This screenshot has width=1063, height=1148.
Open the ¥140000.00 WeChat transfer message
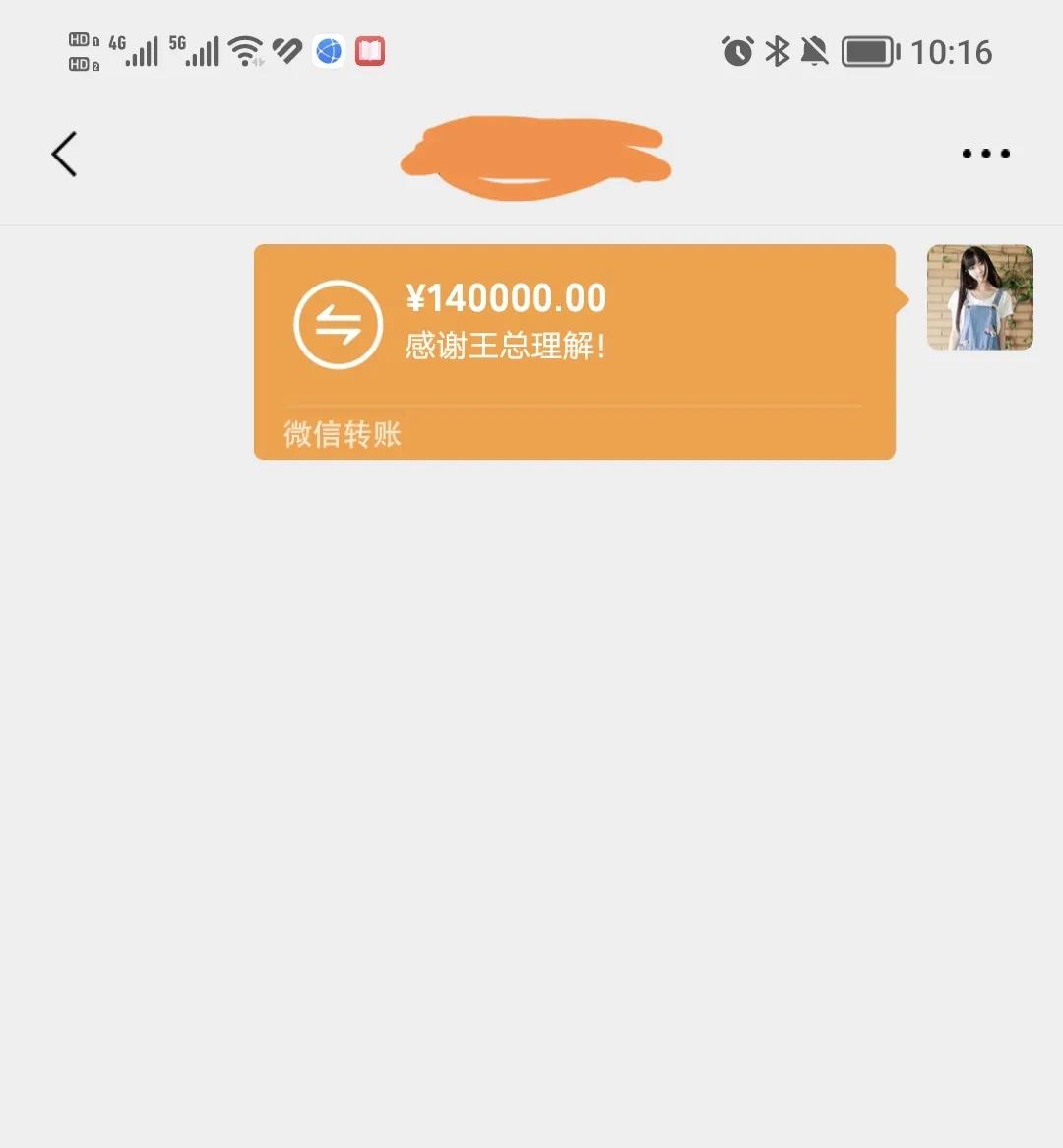(574, 351)
